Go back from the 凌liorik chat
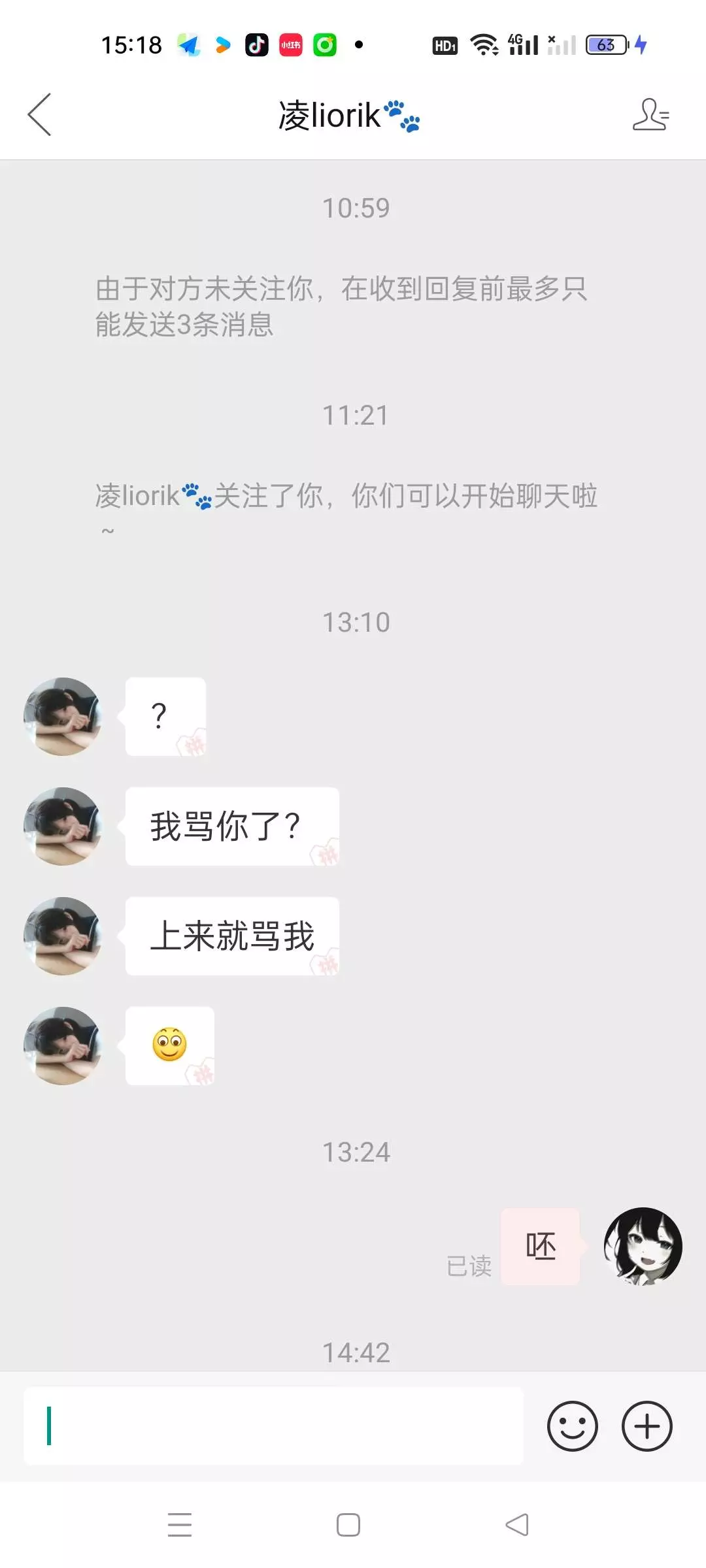 39,114
